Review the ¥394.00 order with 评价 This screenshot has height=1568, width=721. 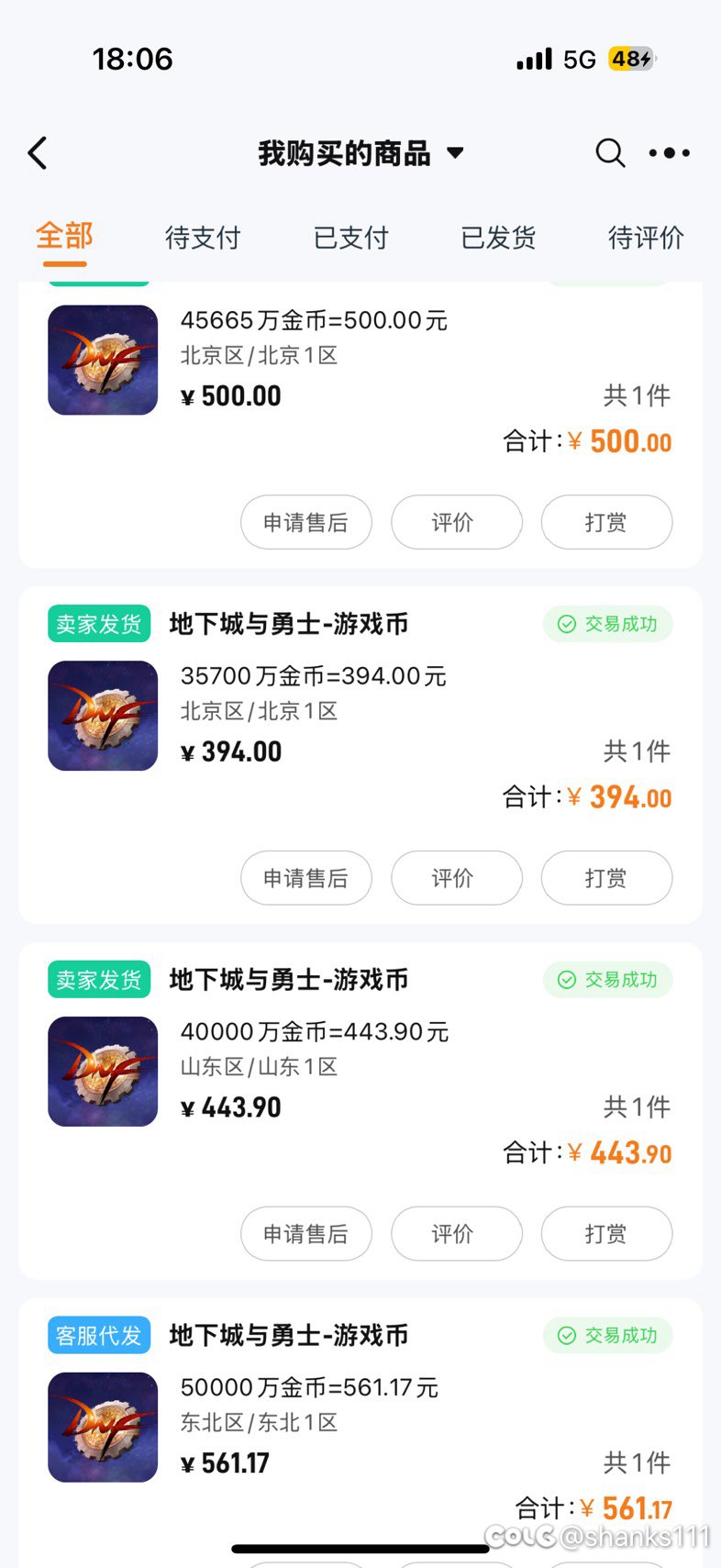click(457, 878)
